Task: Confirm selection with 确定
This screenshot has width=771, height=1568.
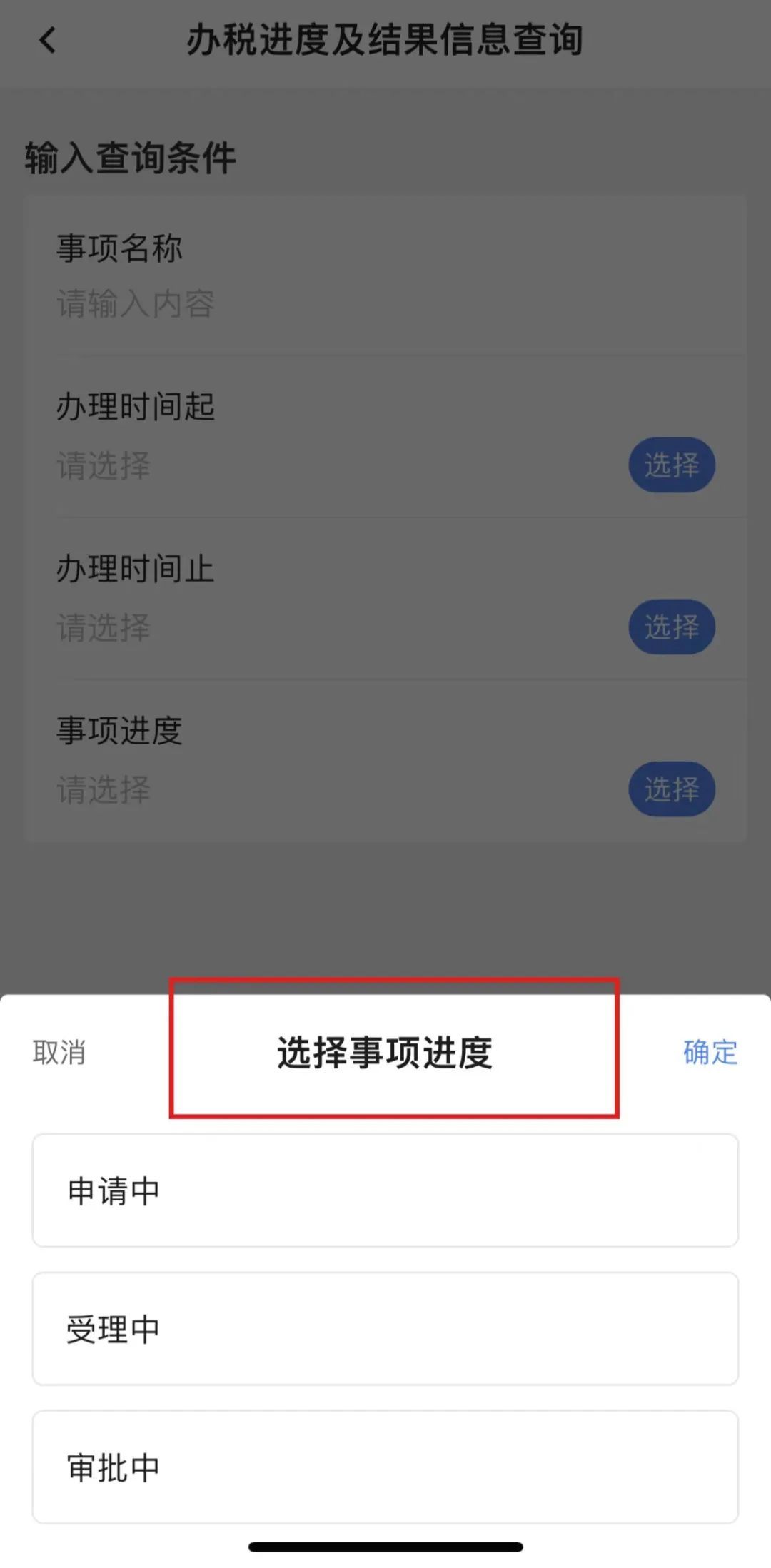Action: point(710,1052)
